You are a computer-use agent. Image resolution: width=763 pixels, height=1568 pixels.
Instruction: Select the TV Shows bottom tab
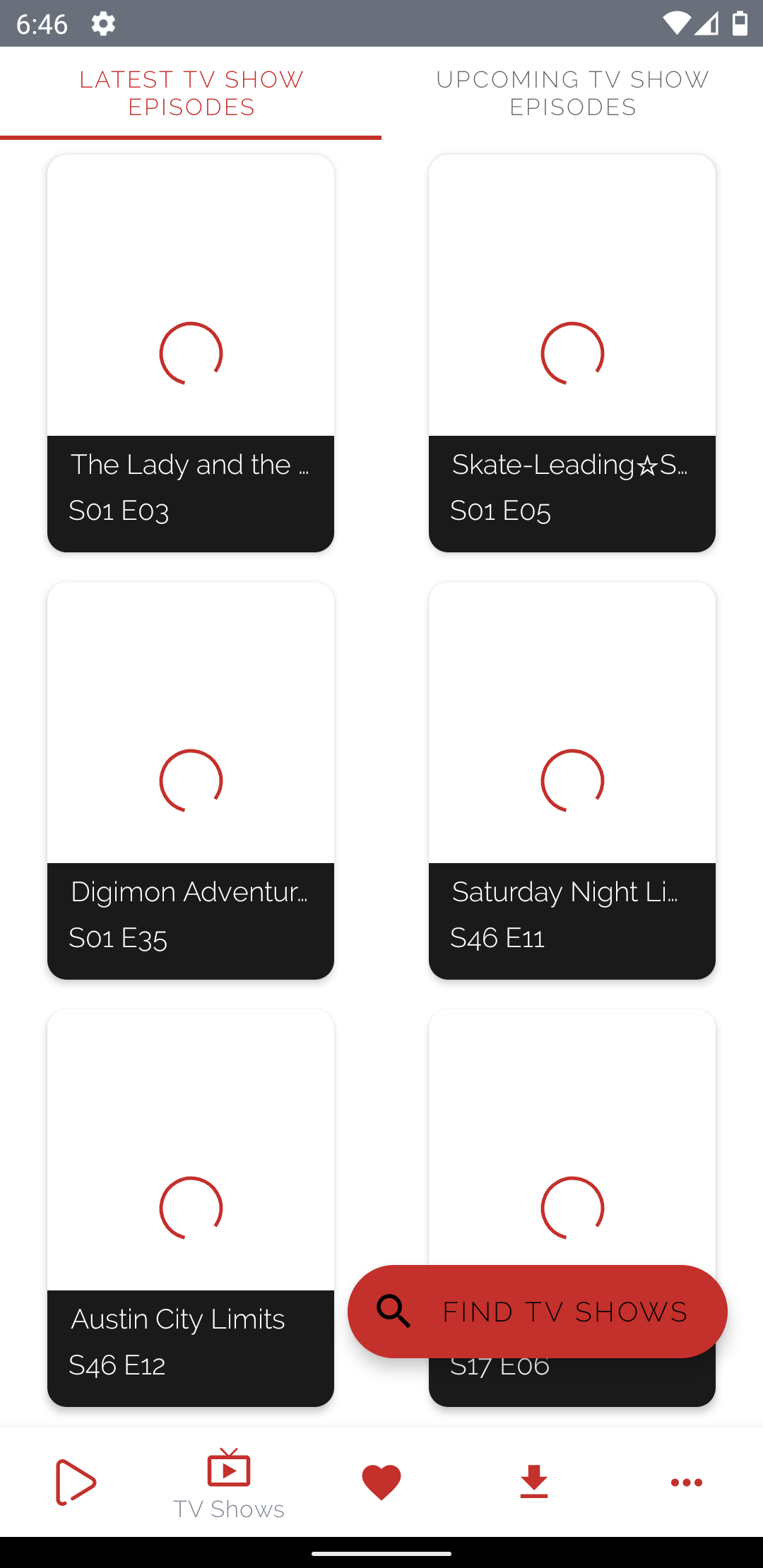coord(229,1483)
